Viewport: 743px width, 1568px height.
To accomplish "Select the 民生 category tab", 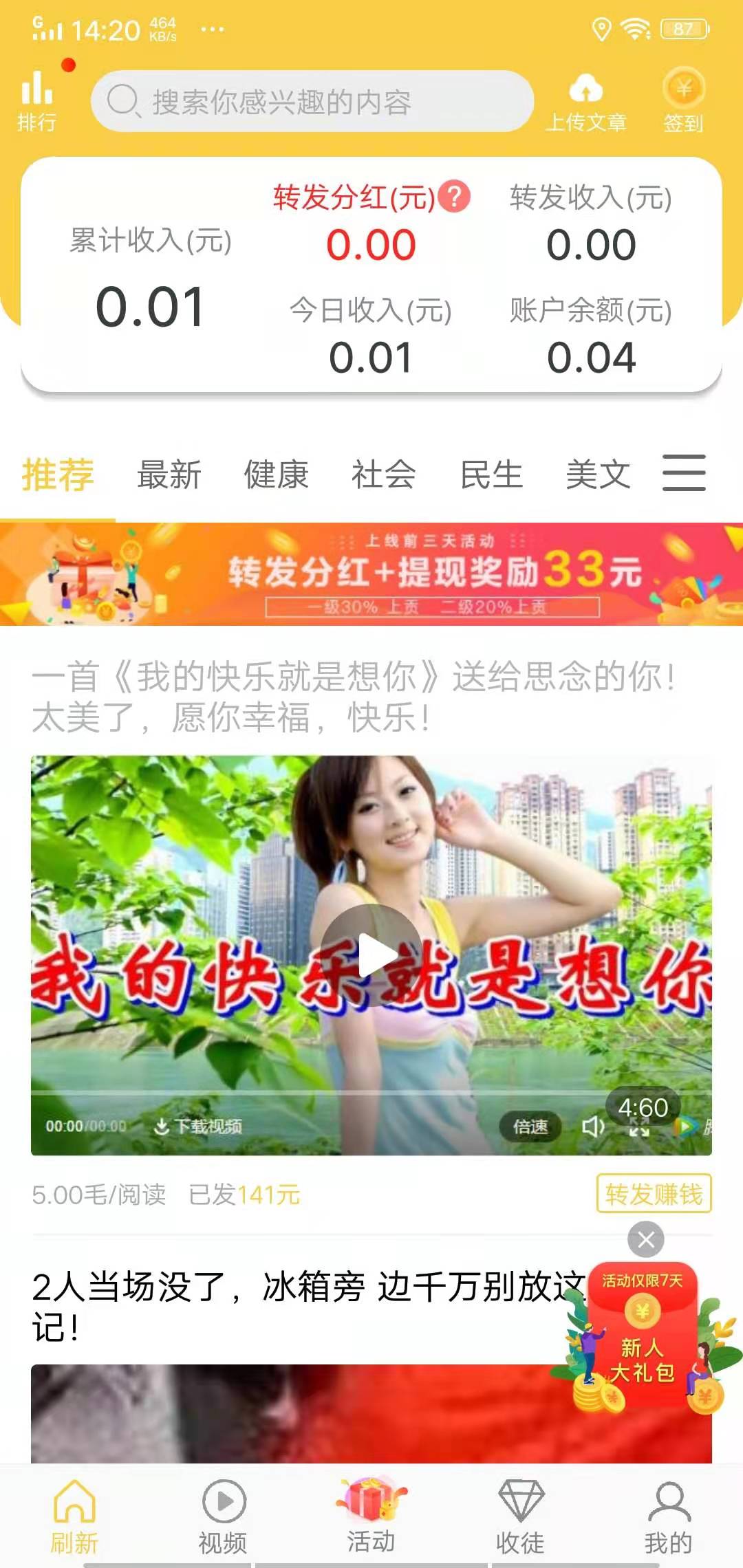I will (491, 475).
